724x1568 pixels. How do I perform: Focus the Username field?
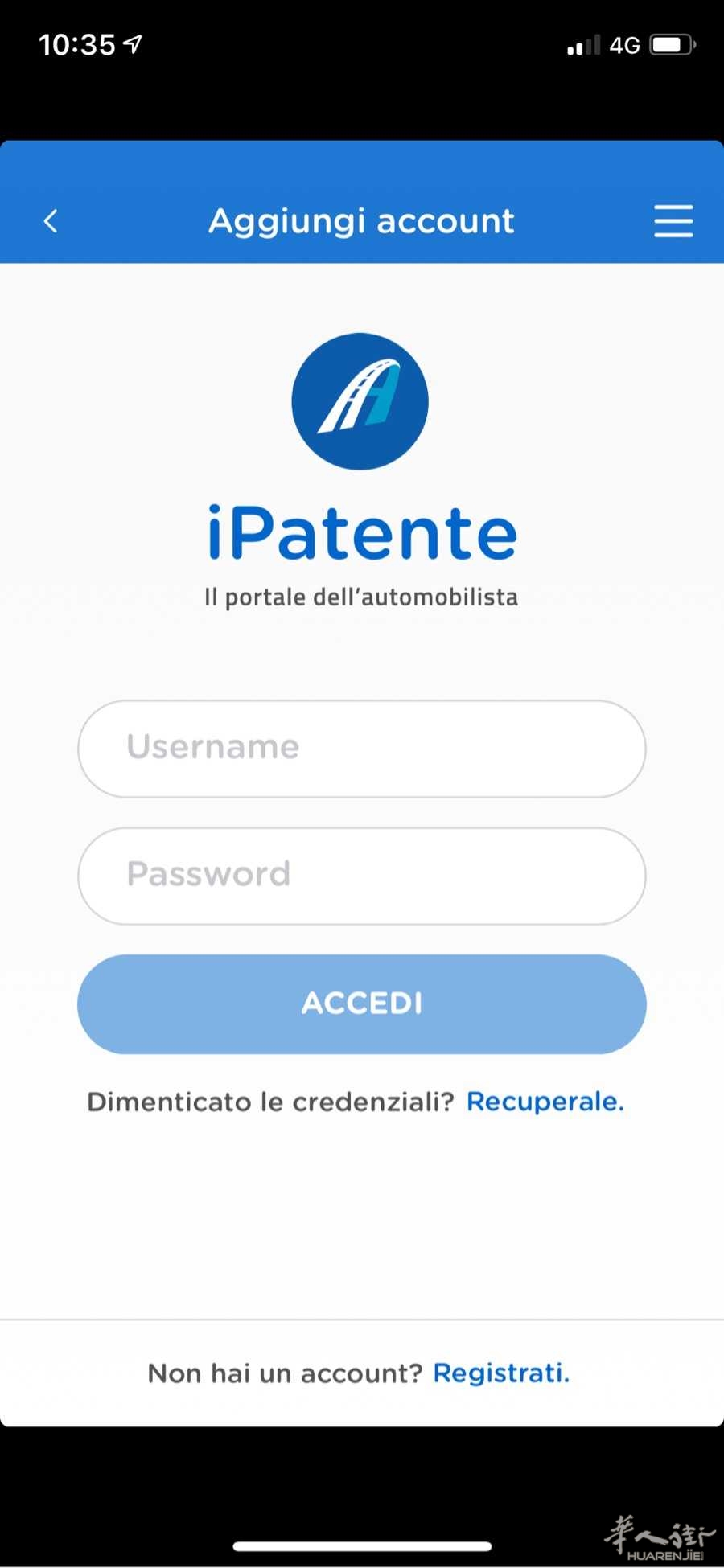point(362,749)
